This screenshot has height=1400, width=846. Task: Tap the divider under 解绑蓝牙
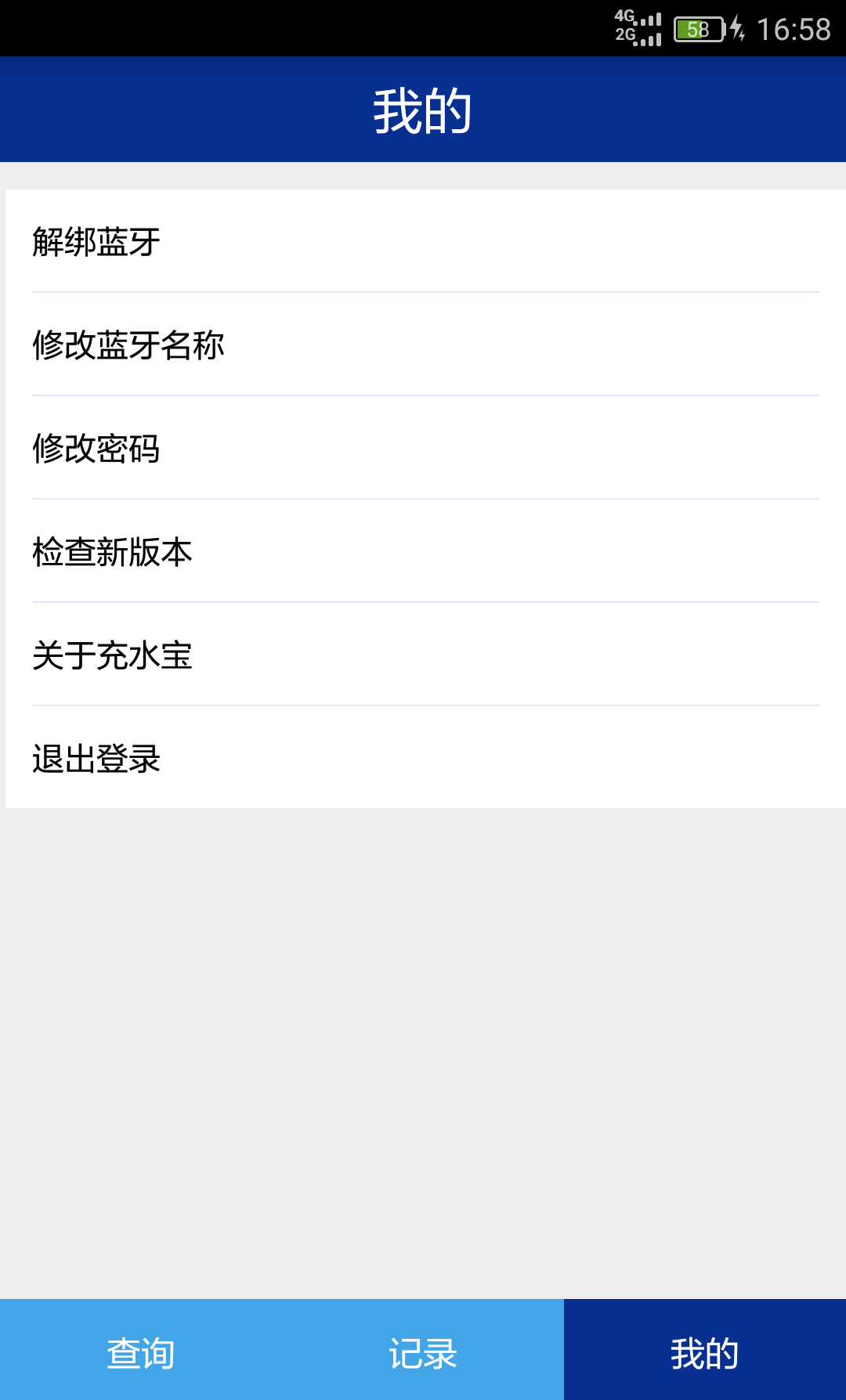[x=423, y=294]
